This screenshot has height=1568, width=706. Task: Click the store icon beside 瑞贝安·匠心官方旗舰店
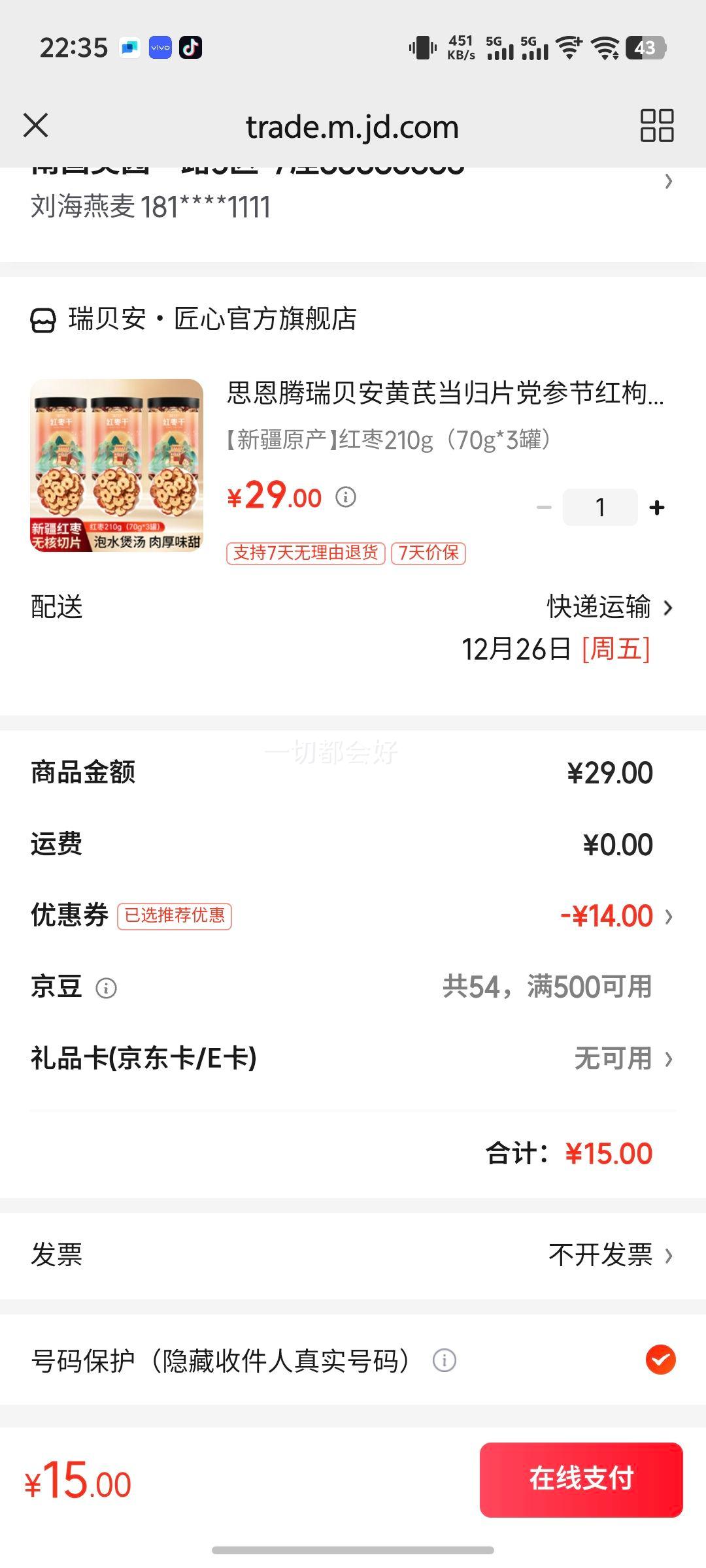coord(42,319)
